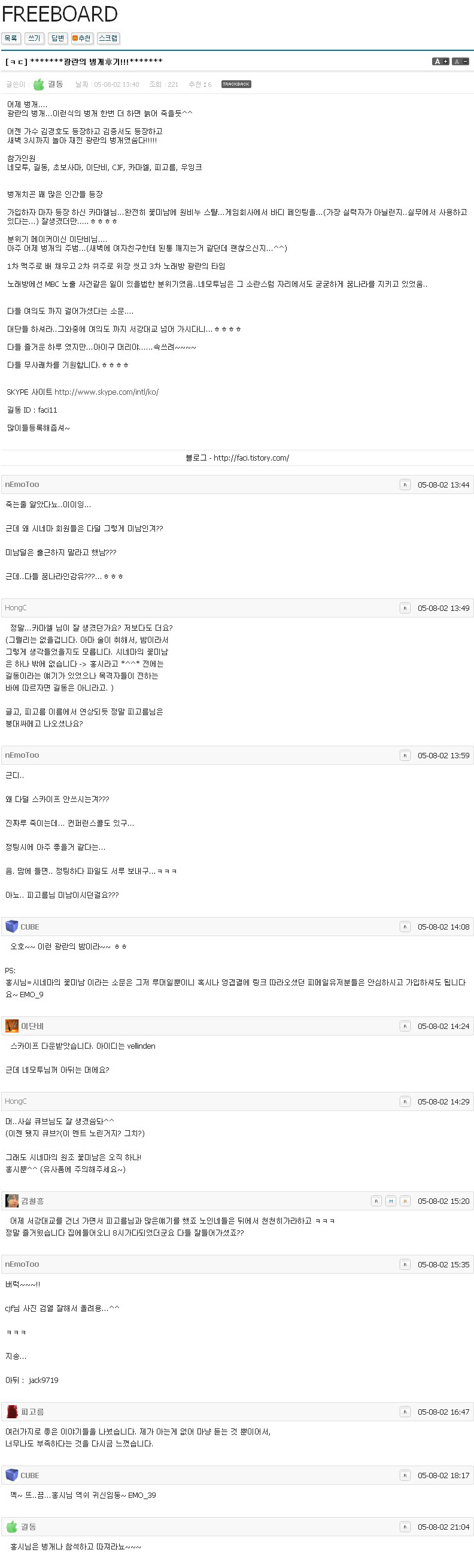Reply to 피고름's 16:47 comment
The image size is (474, 1568).
point(405,1412)
